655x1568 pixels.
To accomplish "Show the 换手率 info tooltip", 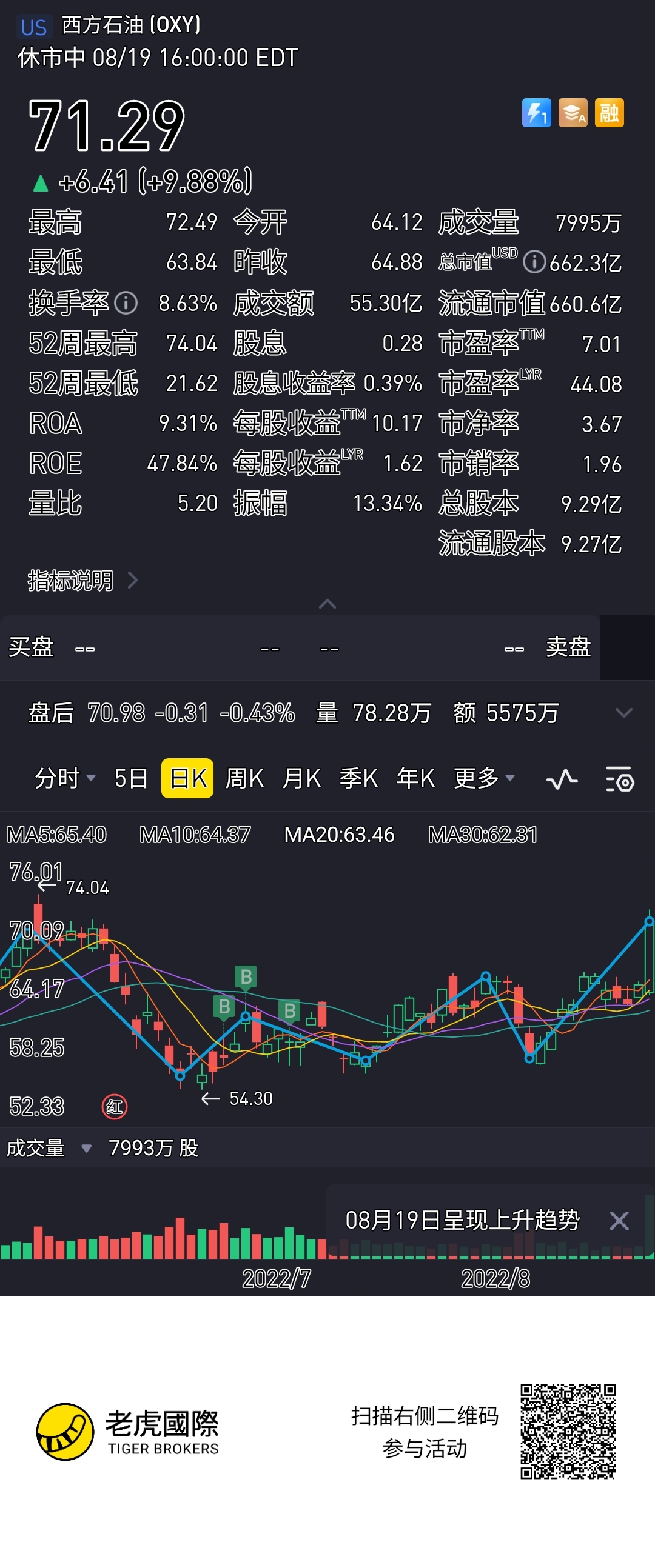I will coord(126,302).
